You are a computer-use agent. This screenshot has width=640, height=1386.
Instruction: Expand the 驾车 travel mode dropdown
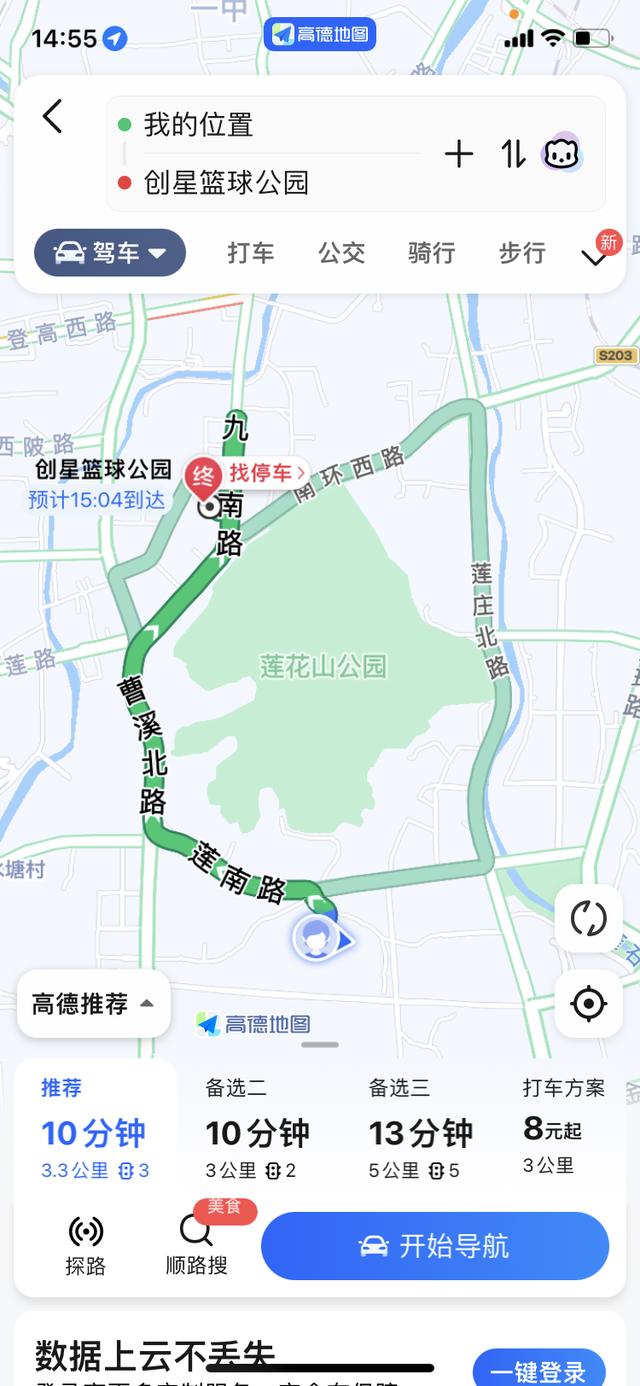pos(110,253)
